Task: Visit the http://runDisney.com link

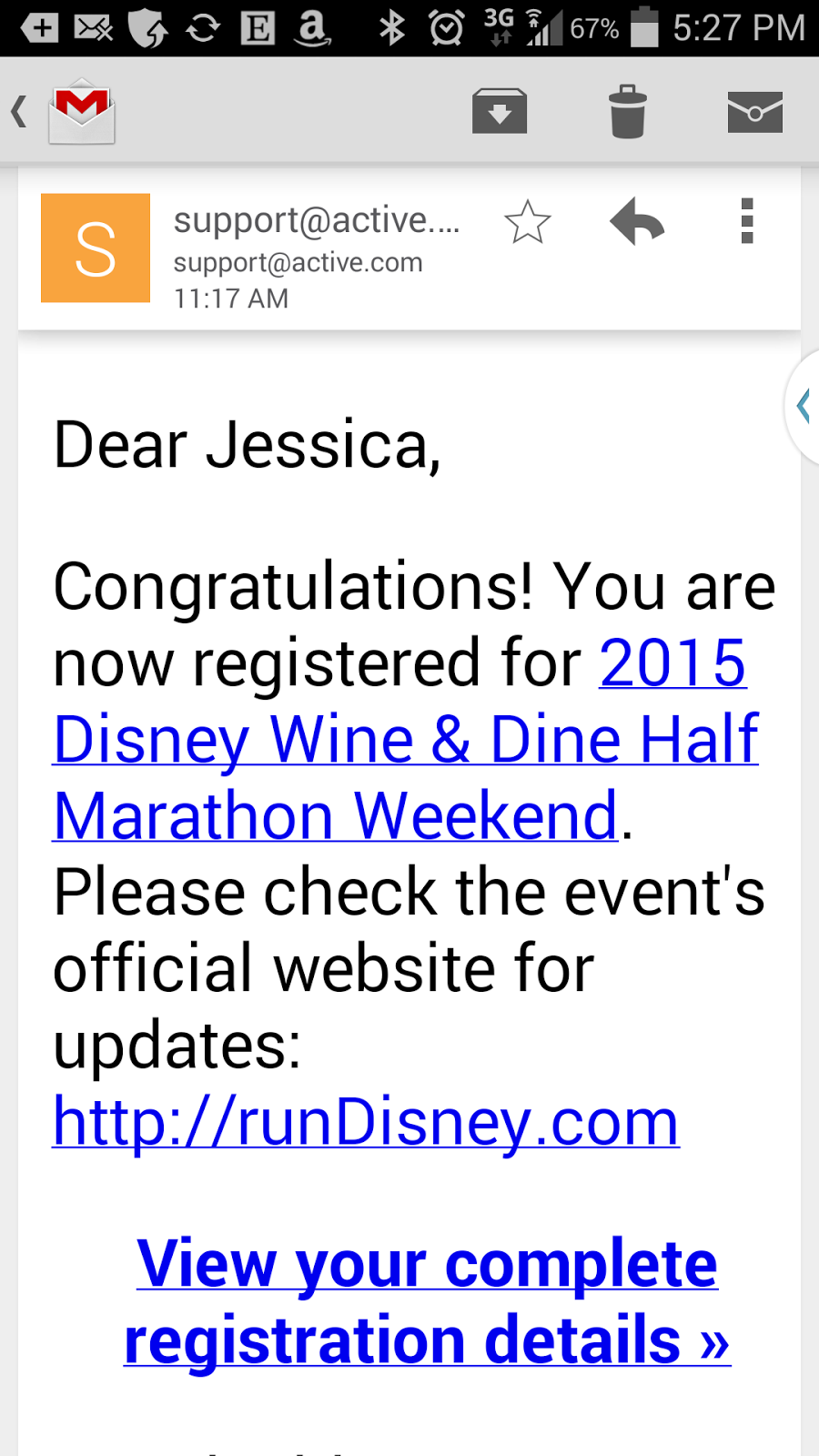Action: coord(366,1121)
